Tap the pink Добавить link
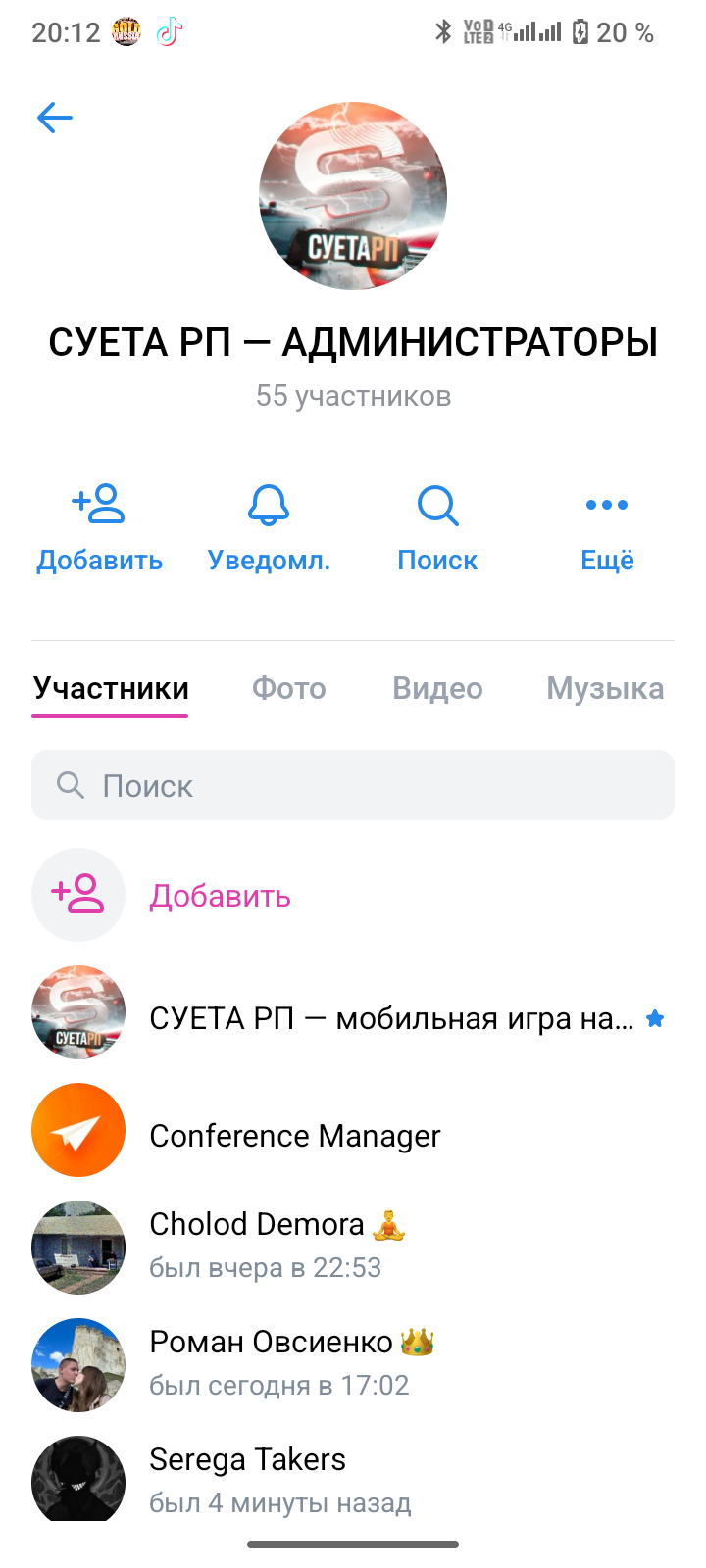The height and width of the screenshot is (1568, 706). point(220,895)
